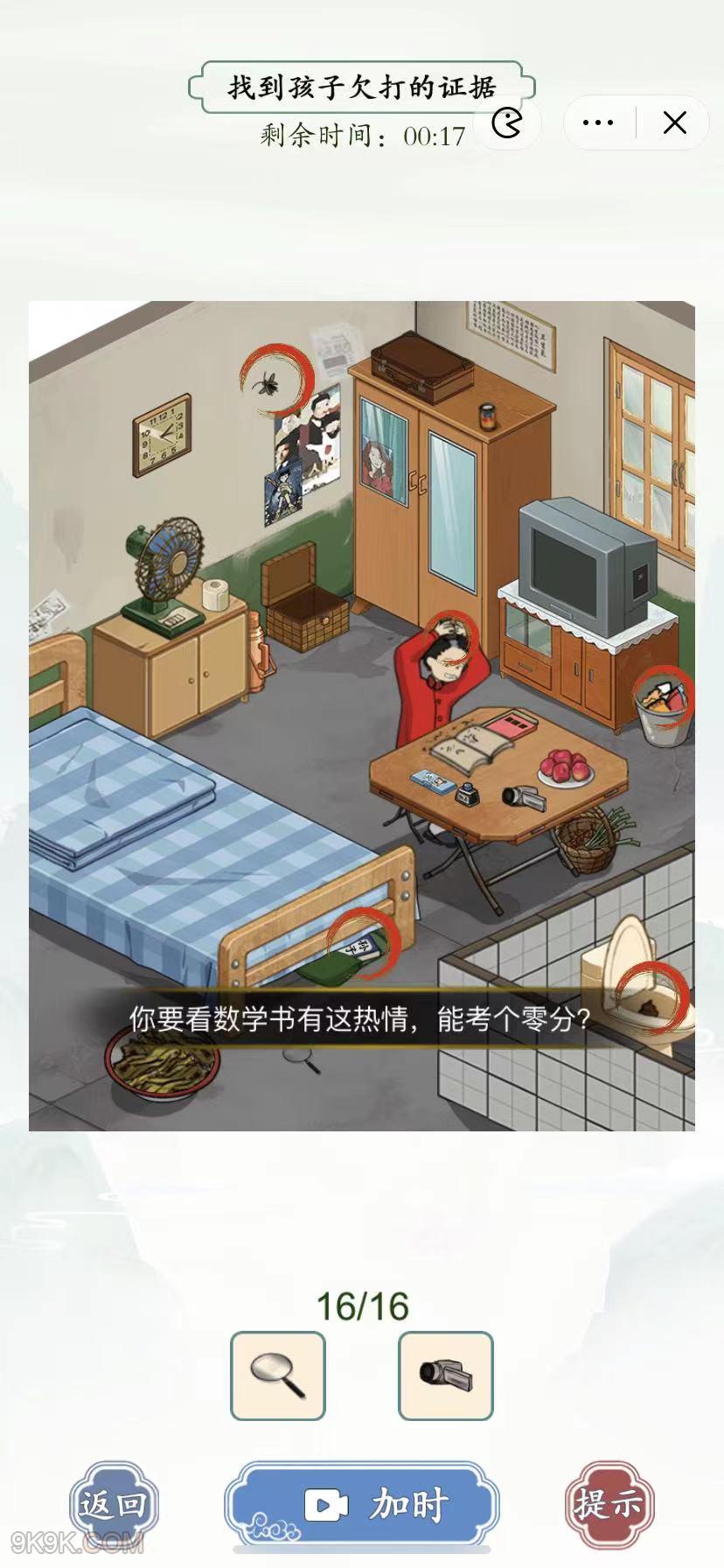Viewport: 724px width, 1568px height.
Task: Close the mini program
Action: (x=674, y=122)
